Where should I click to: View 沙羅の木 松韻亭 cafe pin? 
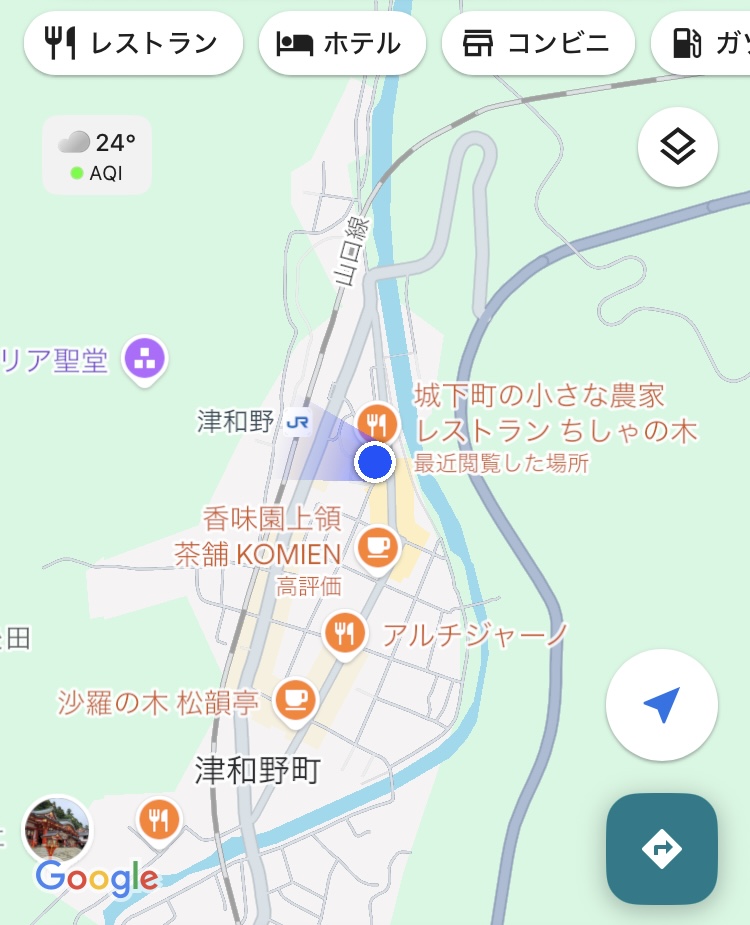[294, 697]
